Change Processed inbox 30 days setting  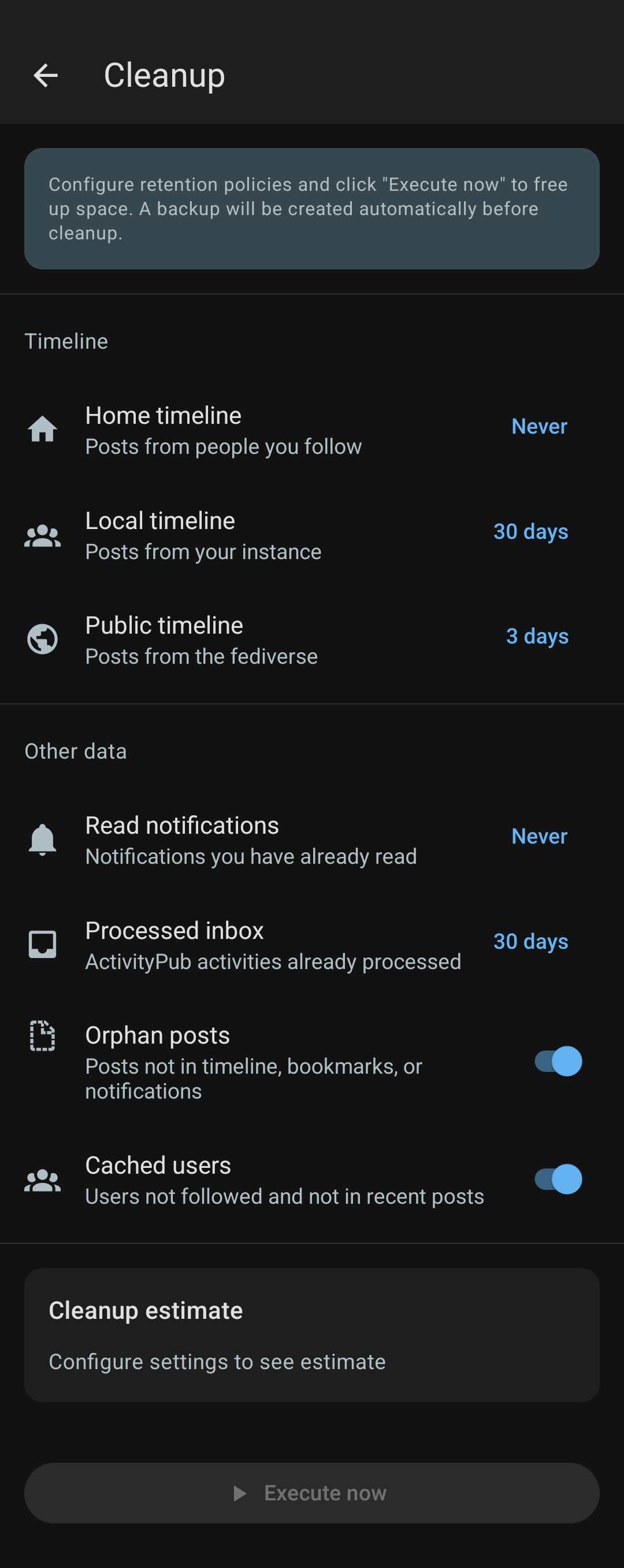(x=530, y=942)
